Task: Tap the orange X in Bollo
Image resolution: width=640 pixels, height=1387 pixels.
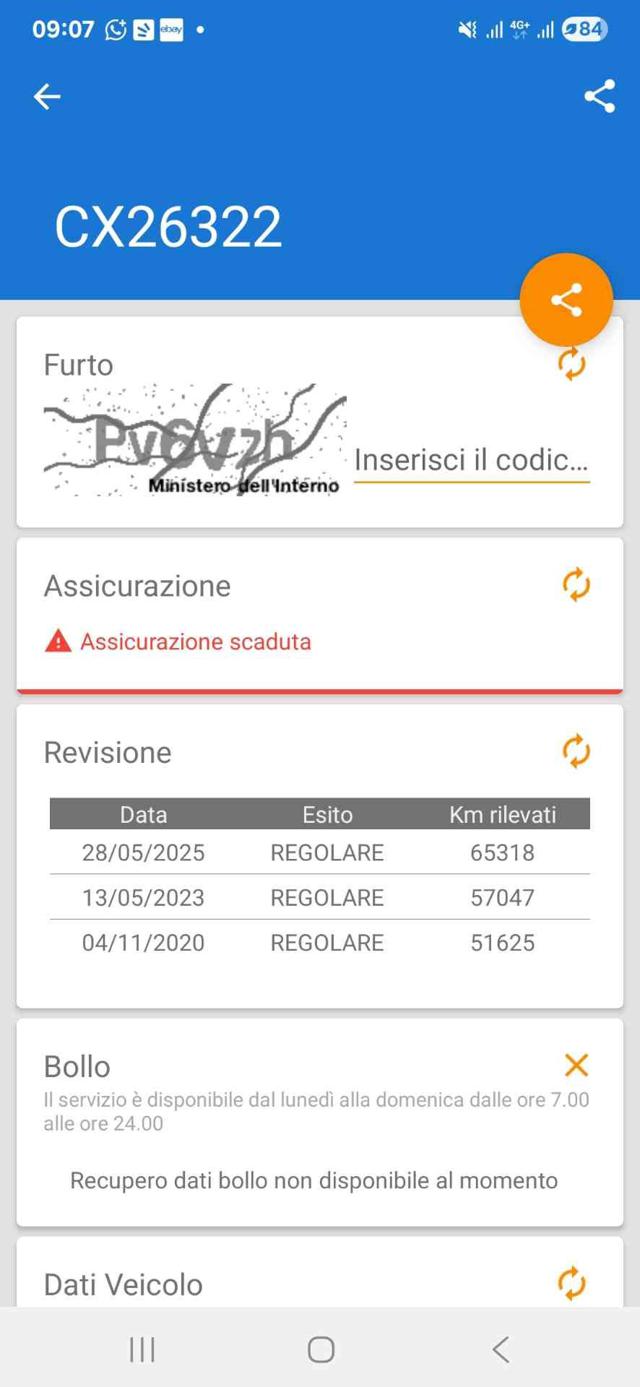Action: [576, 1065]
